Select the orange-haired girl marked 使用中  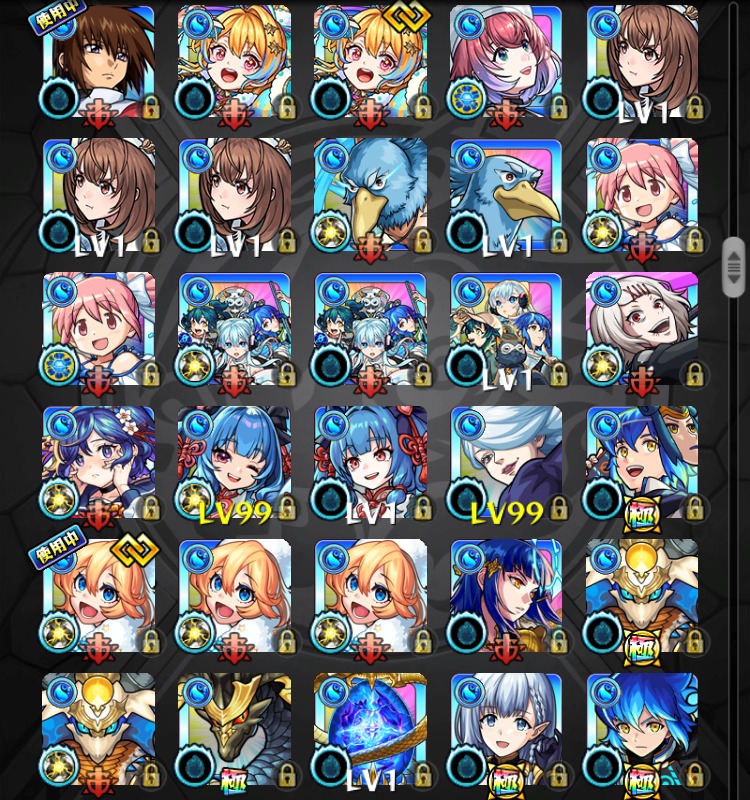[98, 596]
